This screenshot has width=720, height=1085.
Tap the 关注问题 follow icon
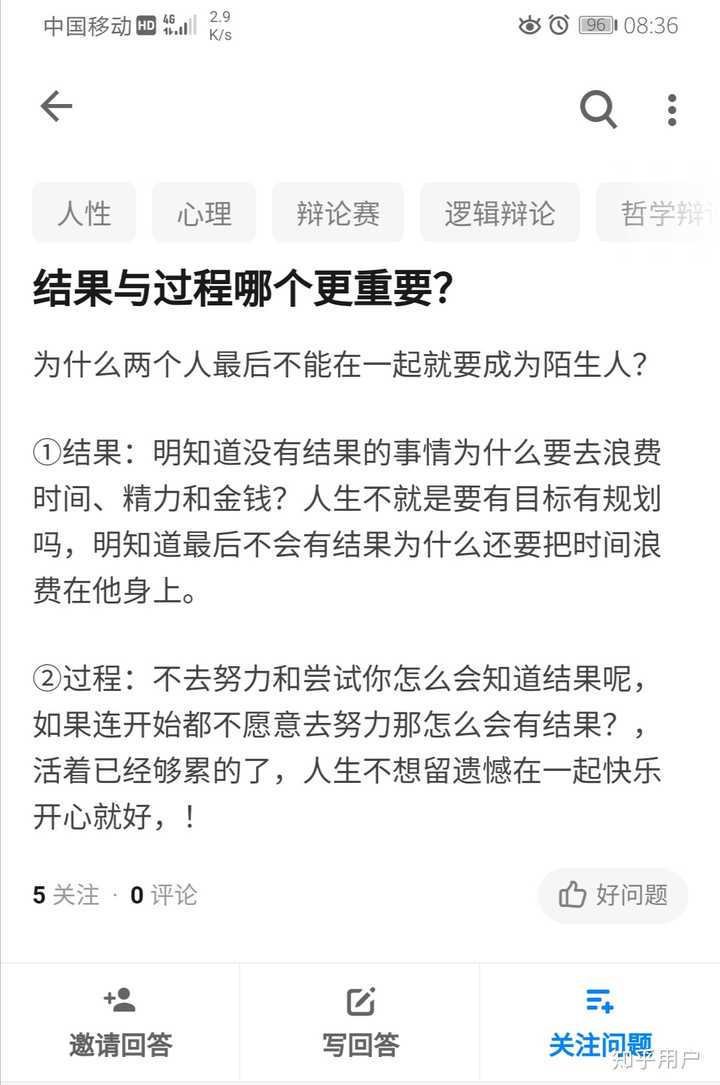(x=597, y=999)
